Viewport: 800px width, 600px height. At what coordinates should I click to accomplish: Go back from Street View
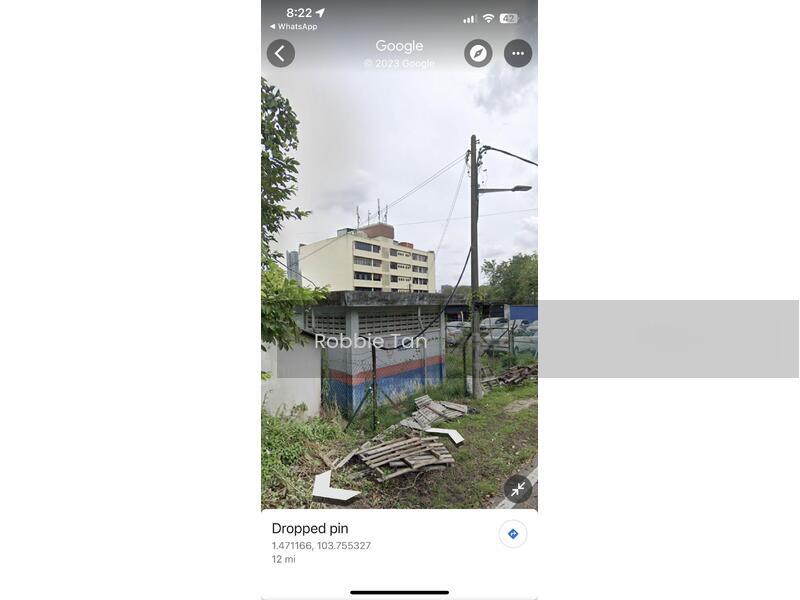coord(281,54)
